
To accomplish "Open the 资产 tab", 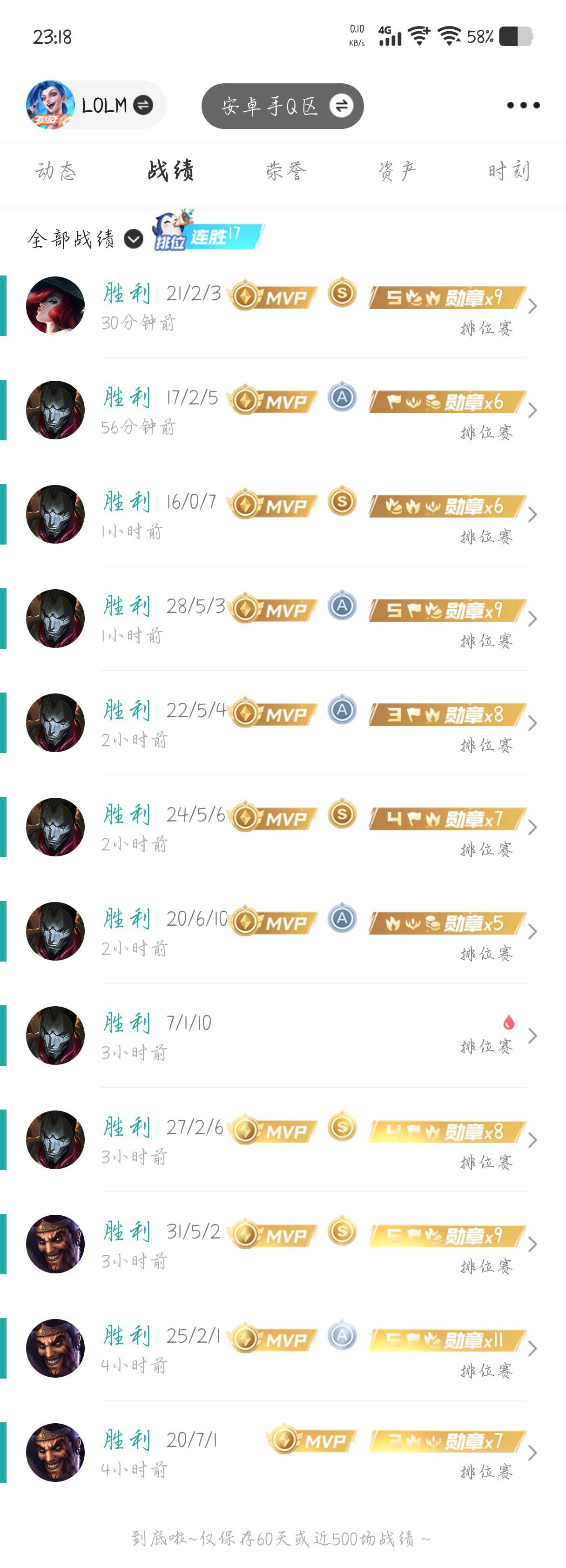I will (x=398, y=171).
